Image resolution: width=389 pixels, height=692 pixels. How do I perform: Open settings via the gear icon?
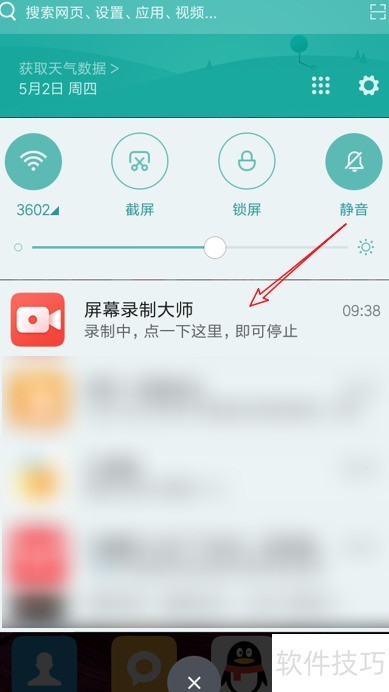click(x=368, y=85)
